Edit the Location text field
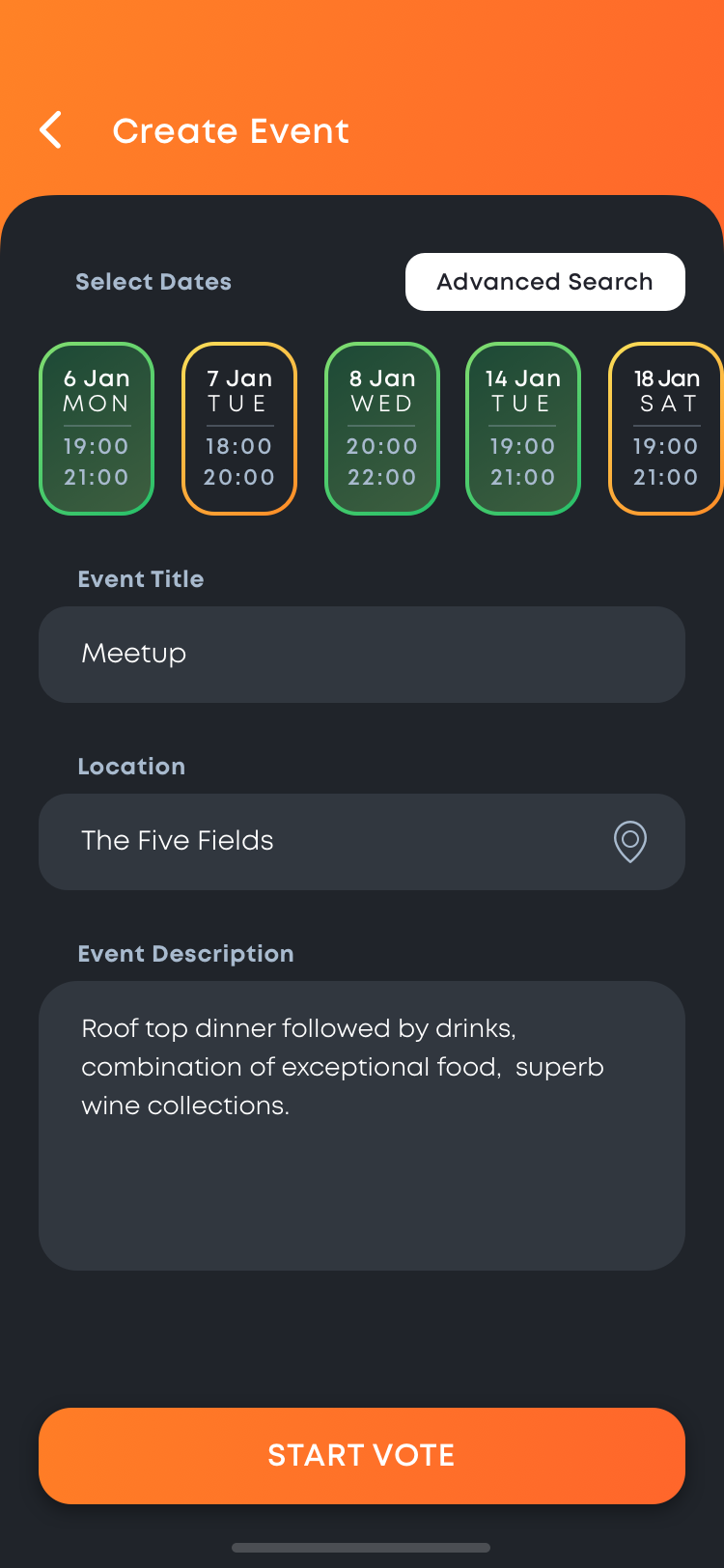 [x=328, y=842]
